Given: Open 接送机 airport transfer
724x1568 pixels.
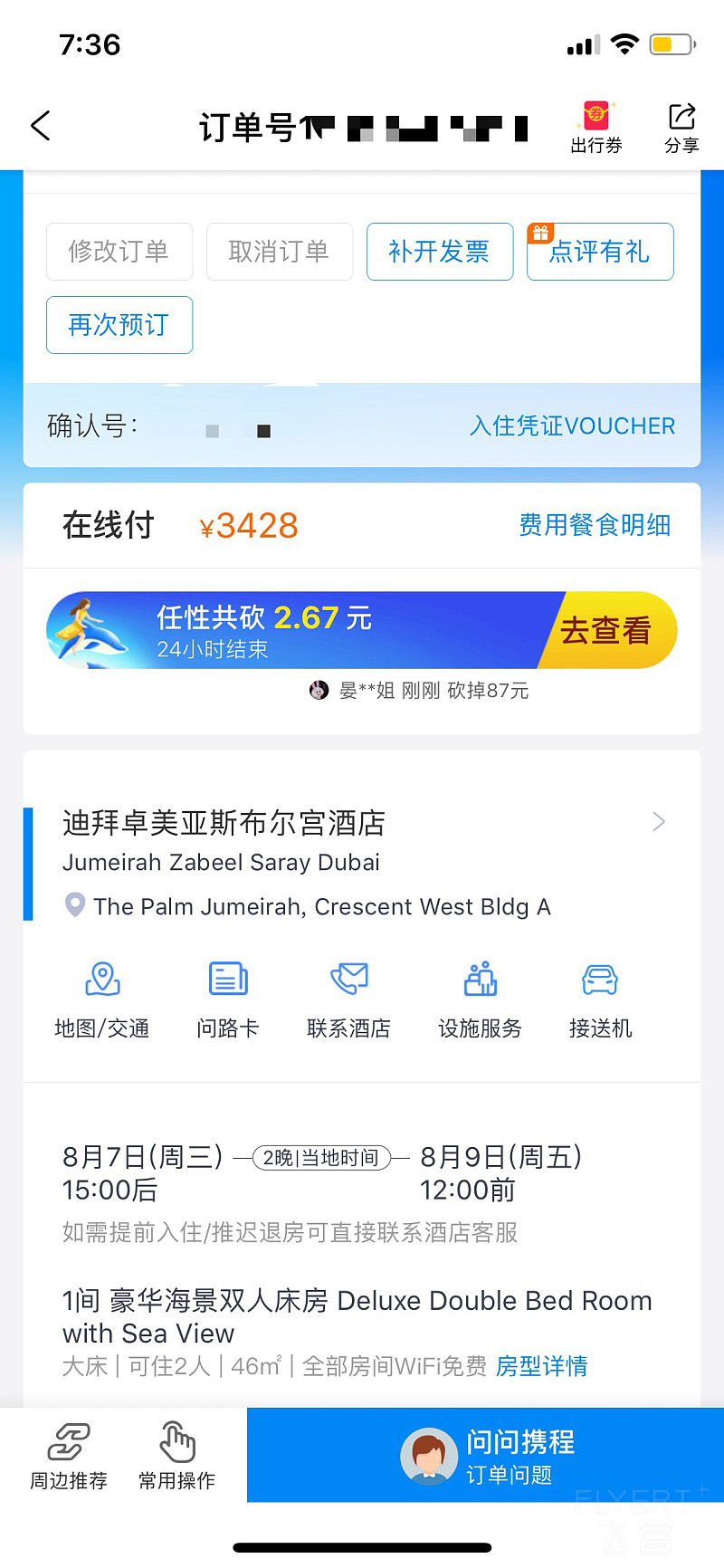Looking at the screenshot, I should click(x=600, y=999).
